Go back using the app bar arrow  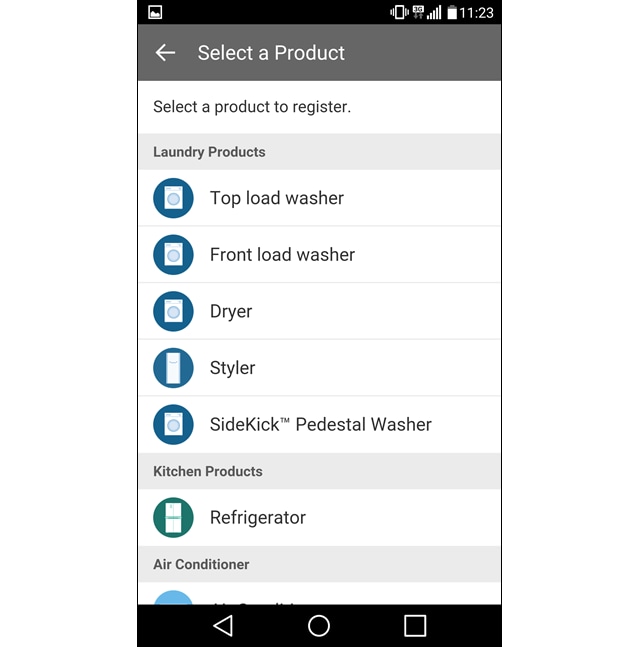point(165,53)
